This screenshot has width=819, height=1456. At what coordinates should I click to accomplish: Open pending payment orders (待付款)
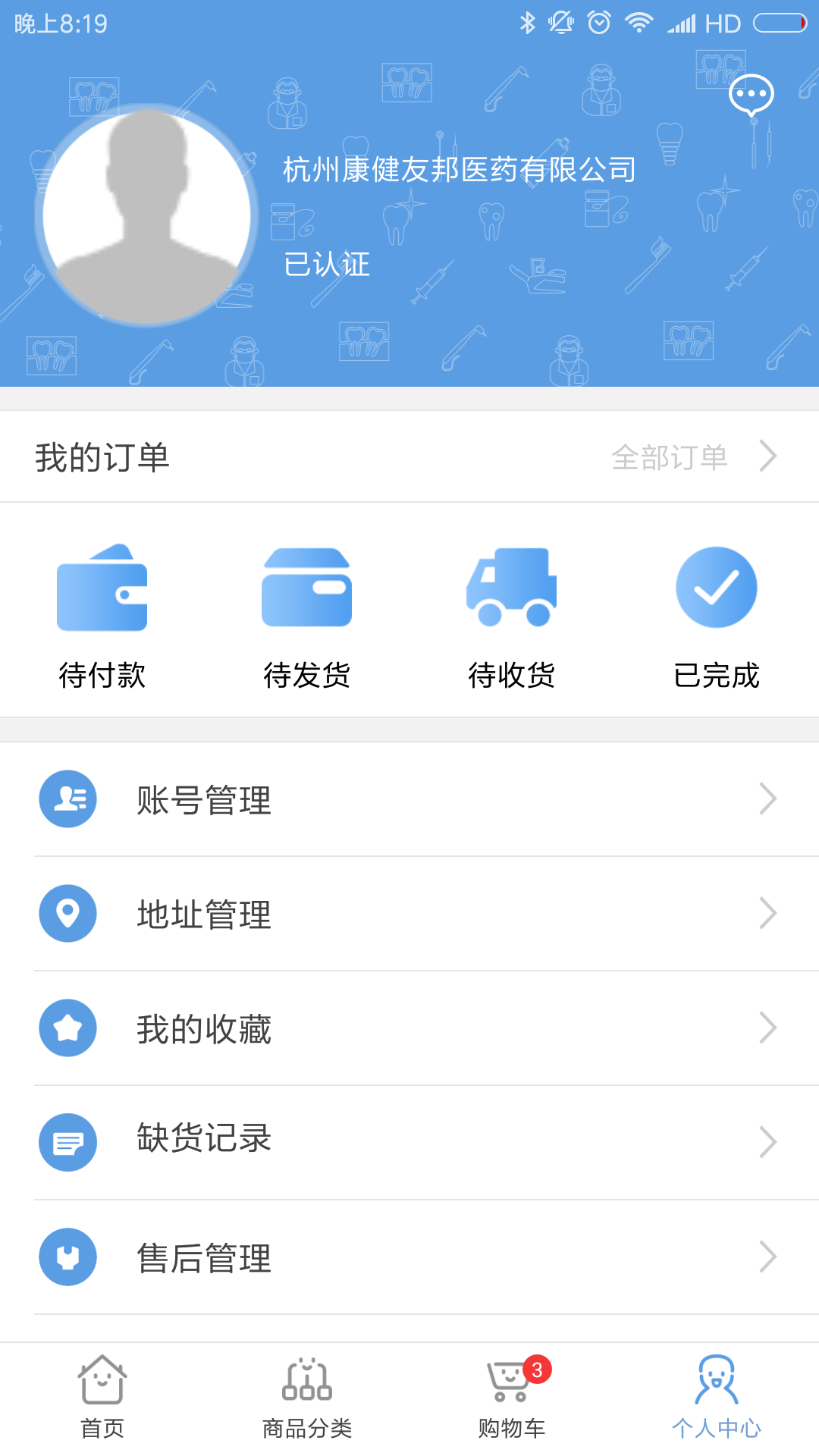tap(102, 615)
